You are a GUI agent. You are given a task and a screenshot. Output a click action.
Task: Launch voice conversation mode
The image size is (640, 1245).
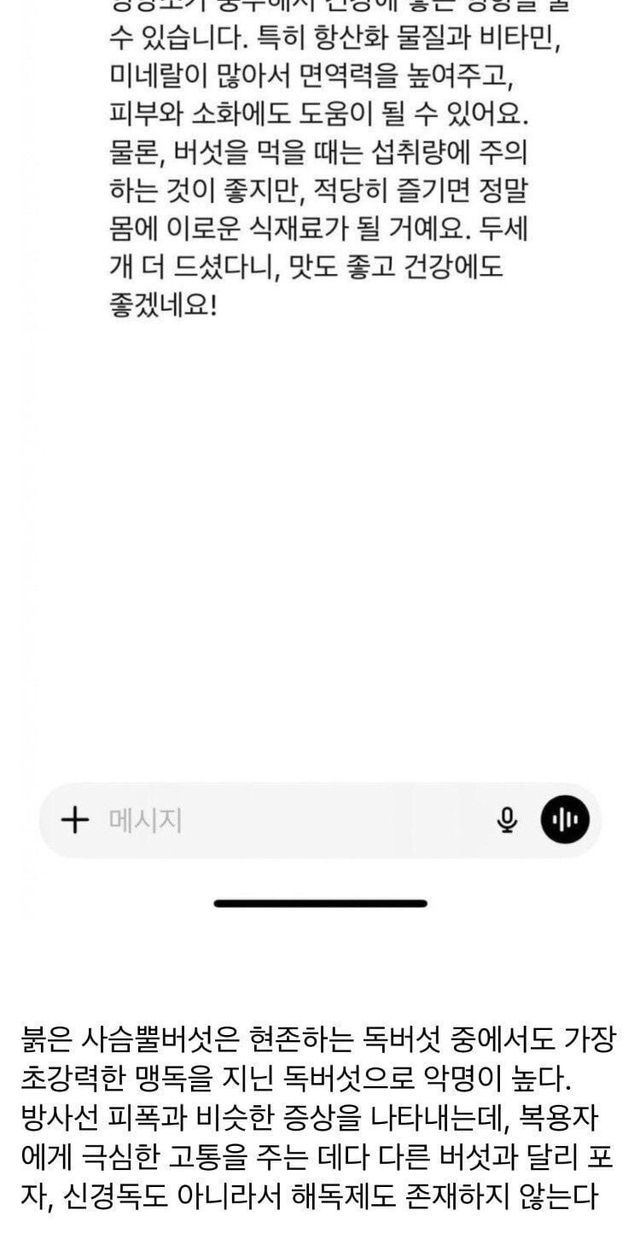tap(565, 821)
